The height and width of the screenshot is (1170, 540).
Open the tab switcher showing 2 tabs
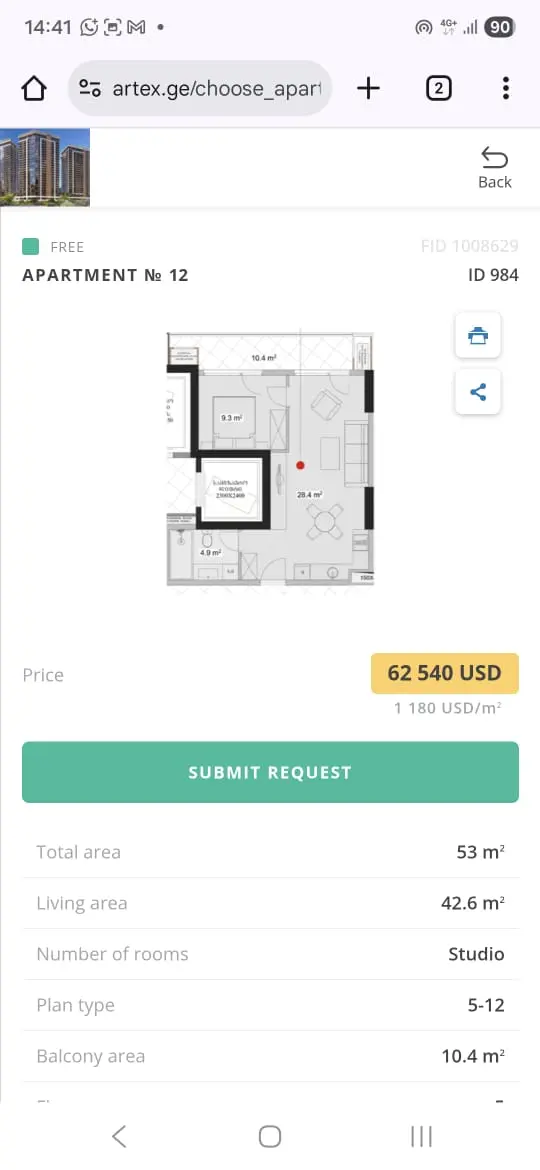(x=439, y=89)
